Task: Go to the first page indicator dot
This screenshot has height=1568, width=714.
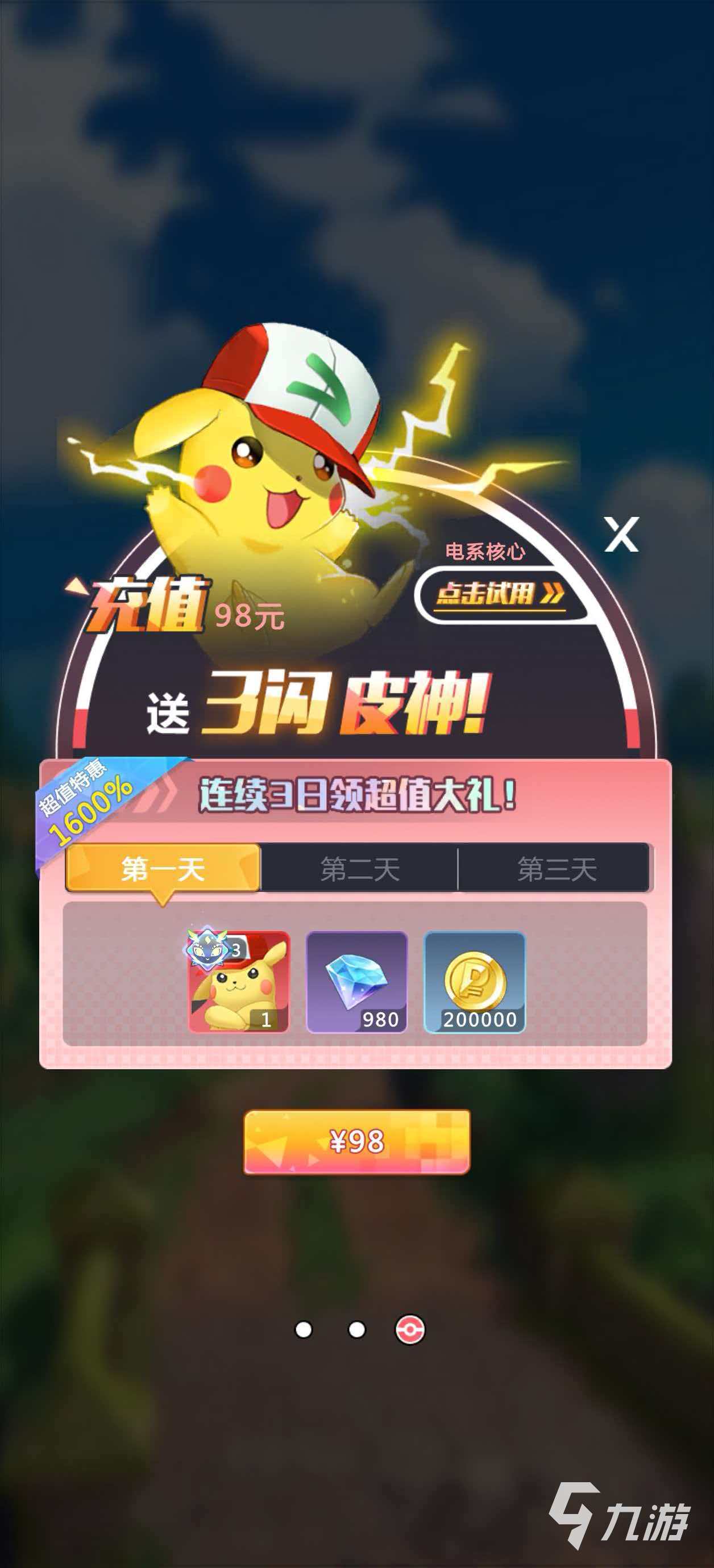Action: point(304,1329)
